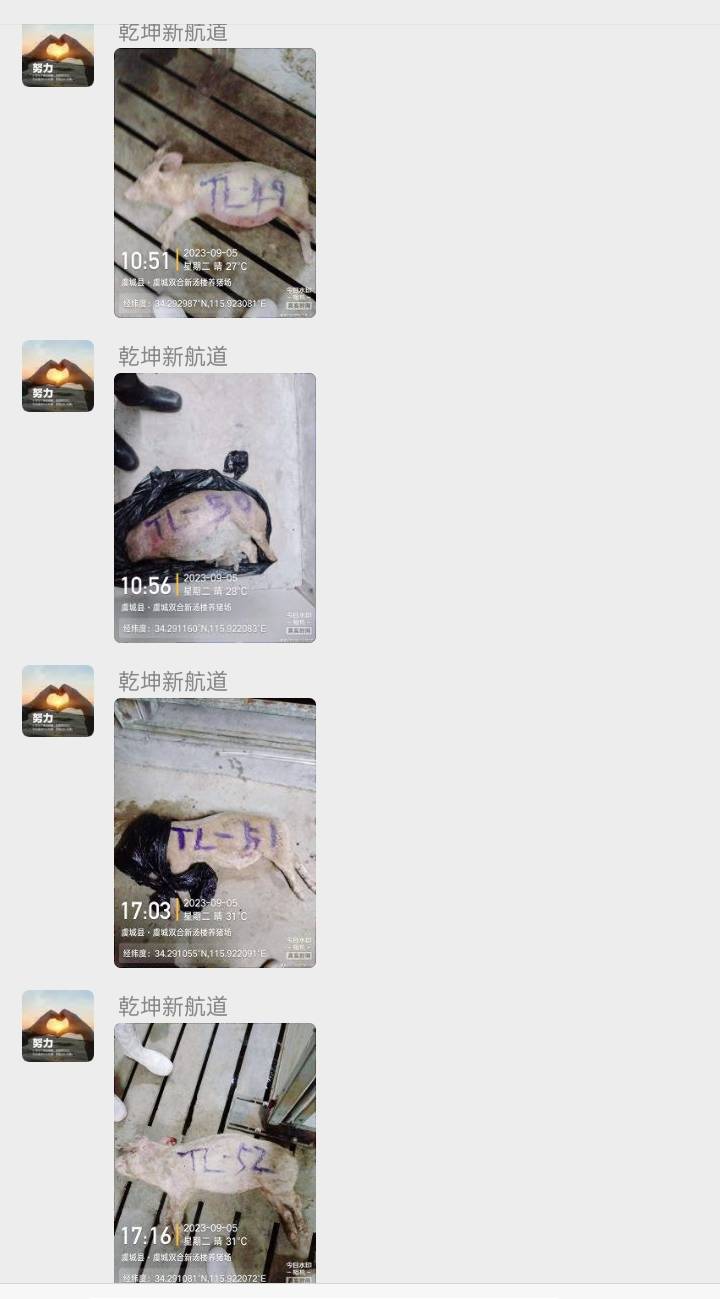
Task: Select sender avatar beside the 17:16 photo
Action: [x=58, y=1026]
